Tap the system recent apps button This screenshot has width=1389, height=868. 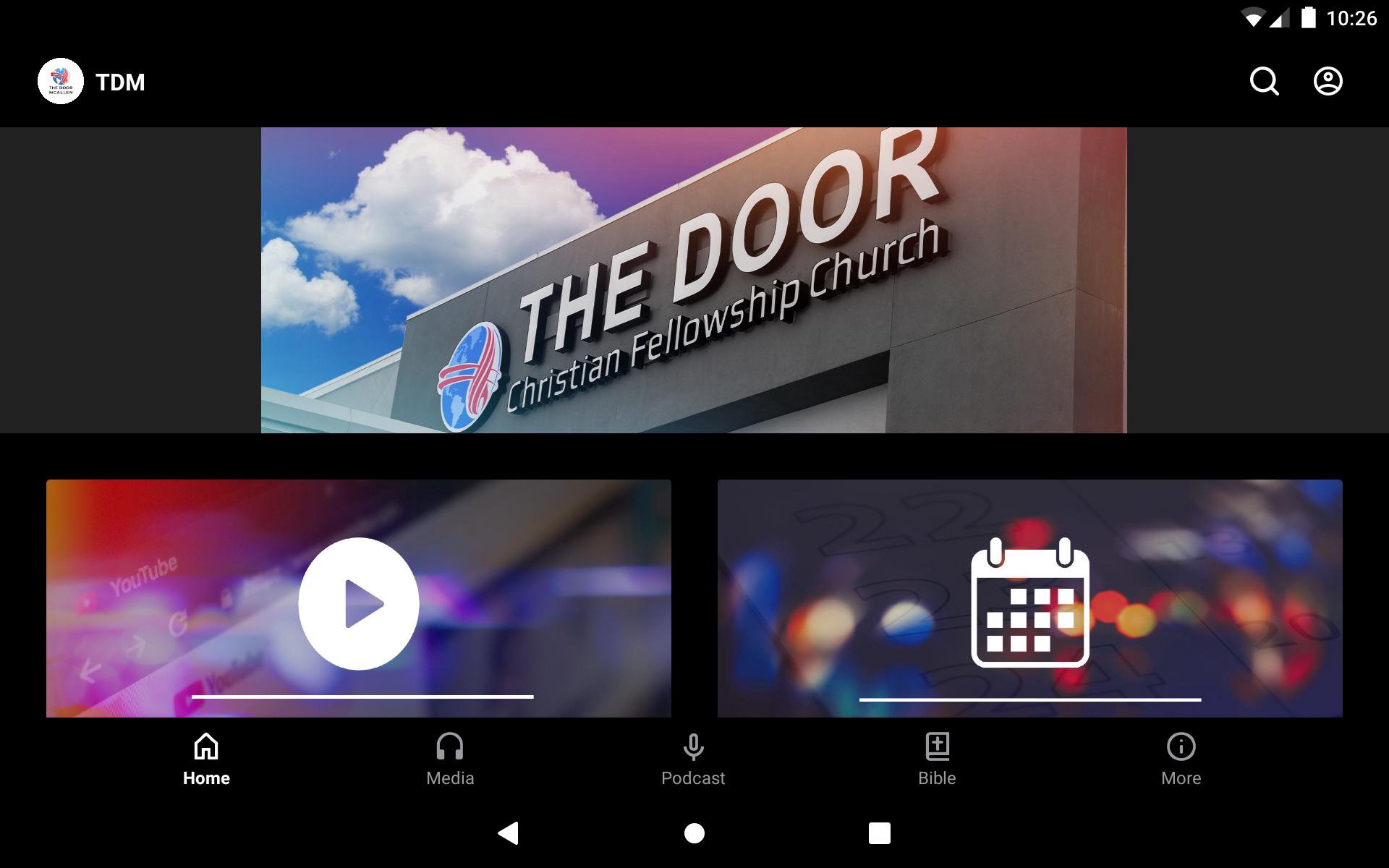(x=879, y=833)
